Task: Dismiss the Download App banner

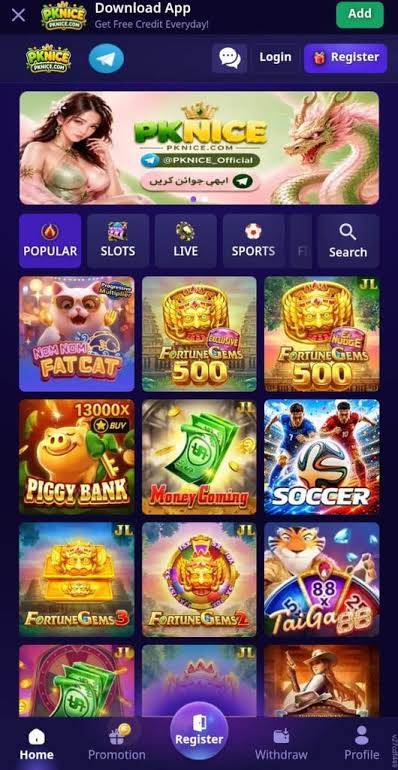Action: click(x=18, y=15)
